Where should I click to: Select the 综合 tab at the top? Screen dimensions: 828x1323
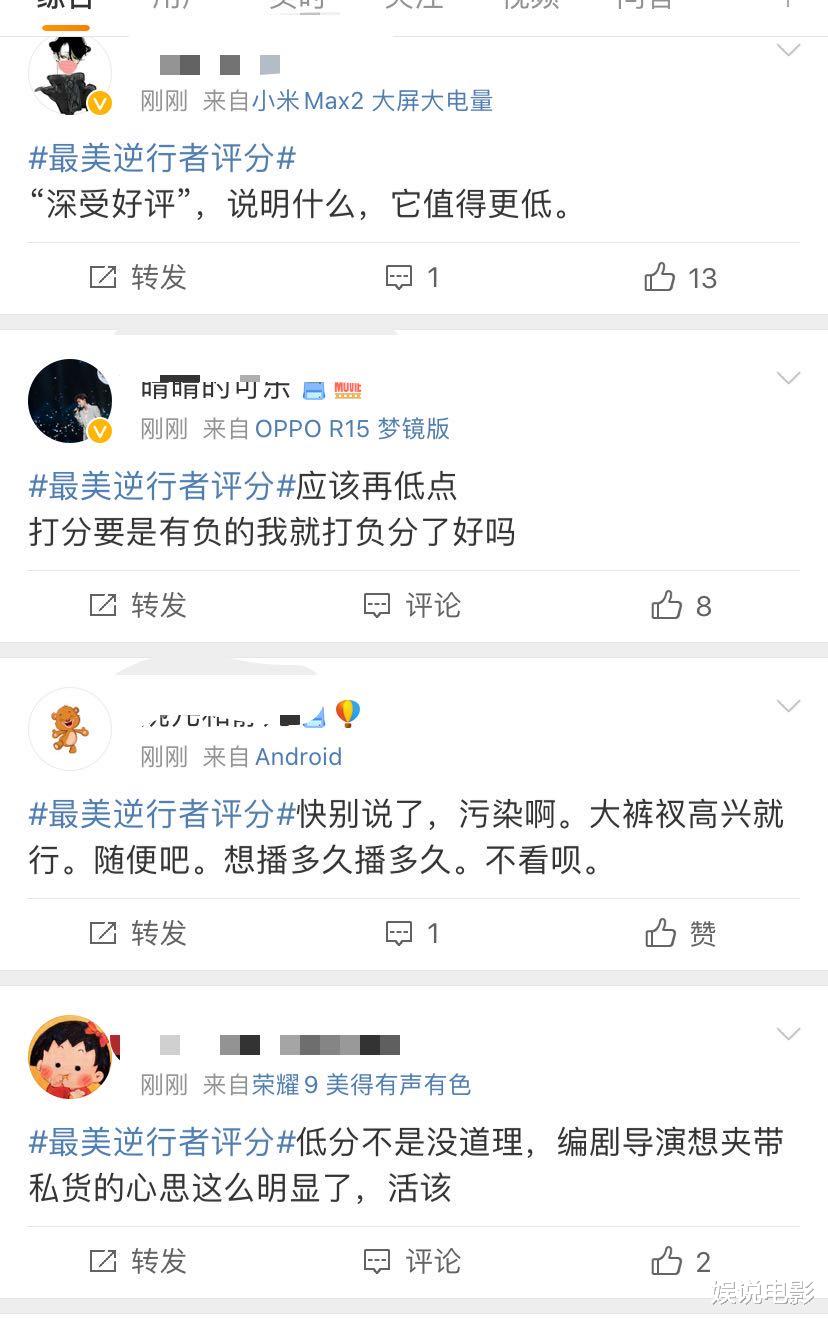(61, 5)
